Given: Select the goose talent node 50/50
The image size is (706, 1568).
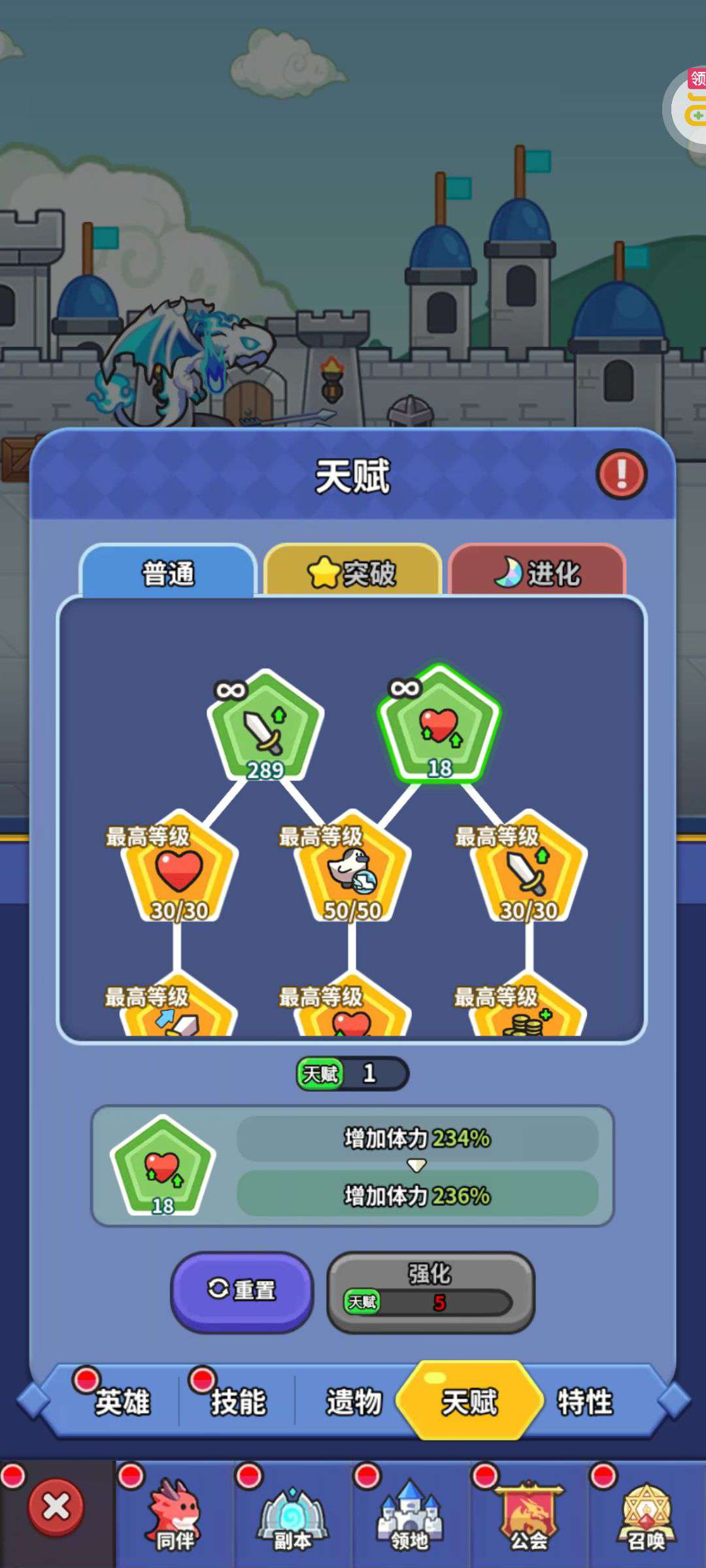Looking at the screenshot, I should click(x=353, y=868).
